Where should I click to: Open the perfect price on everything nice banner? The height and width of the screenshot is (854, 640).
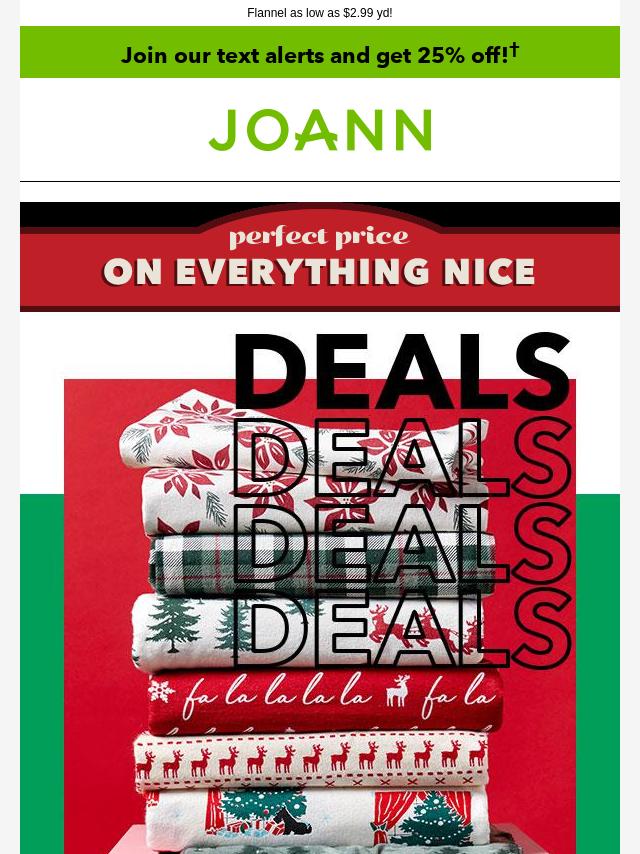pyautogui.click(x=319, y=257)
